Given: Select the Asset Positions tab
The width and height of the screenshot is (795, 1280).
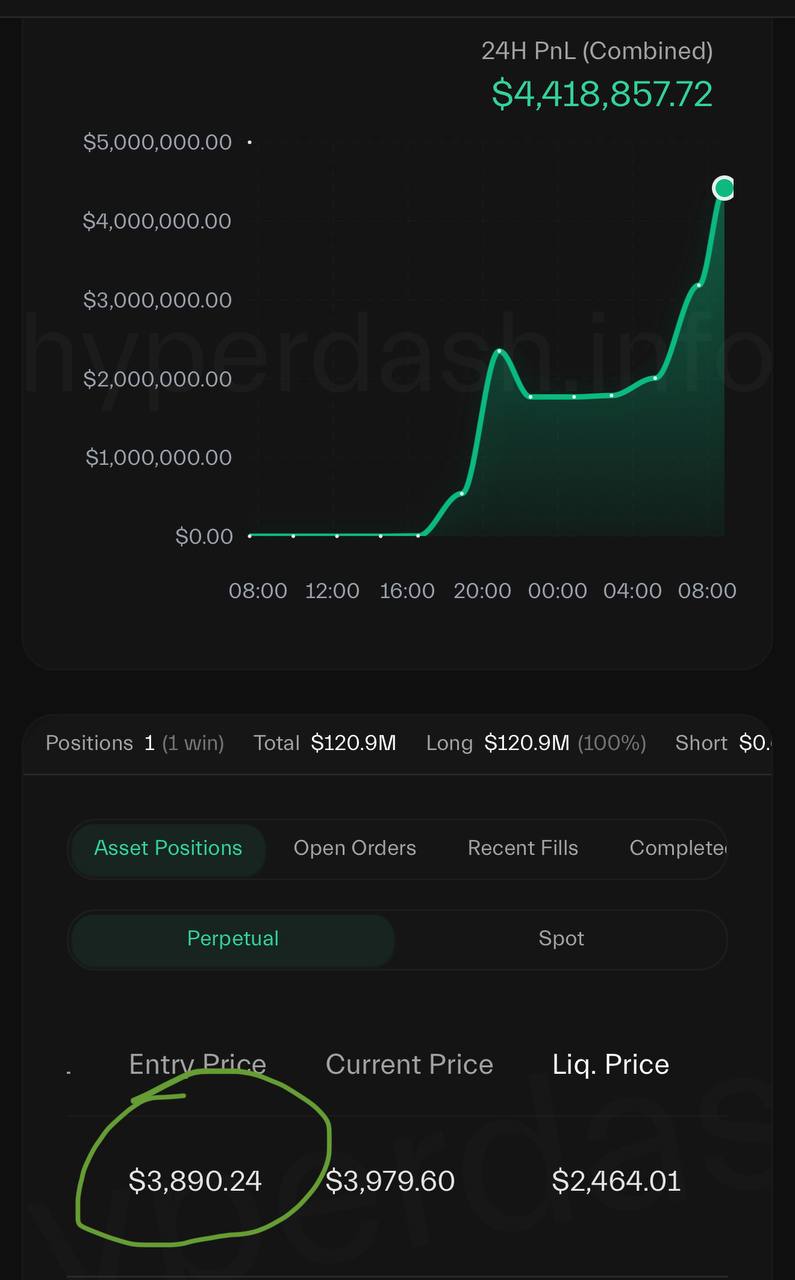Looking at the screenshot, I should (x=168, y=848).
